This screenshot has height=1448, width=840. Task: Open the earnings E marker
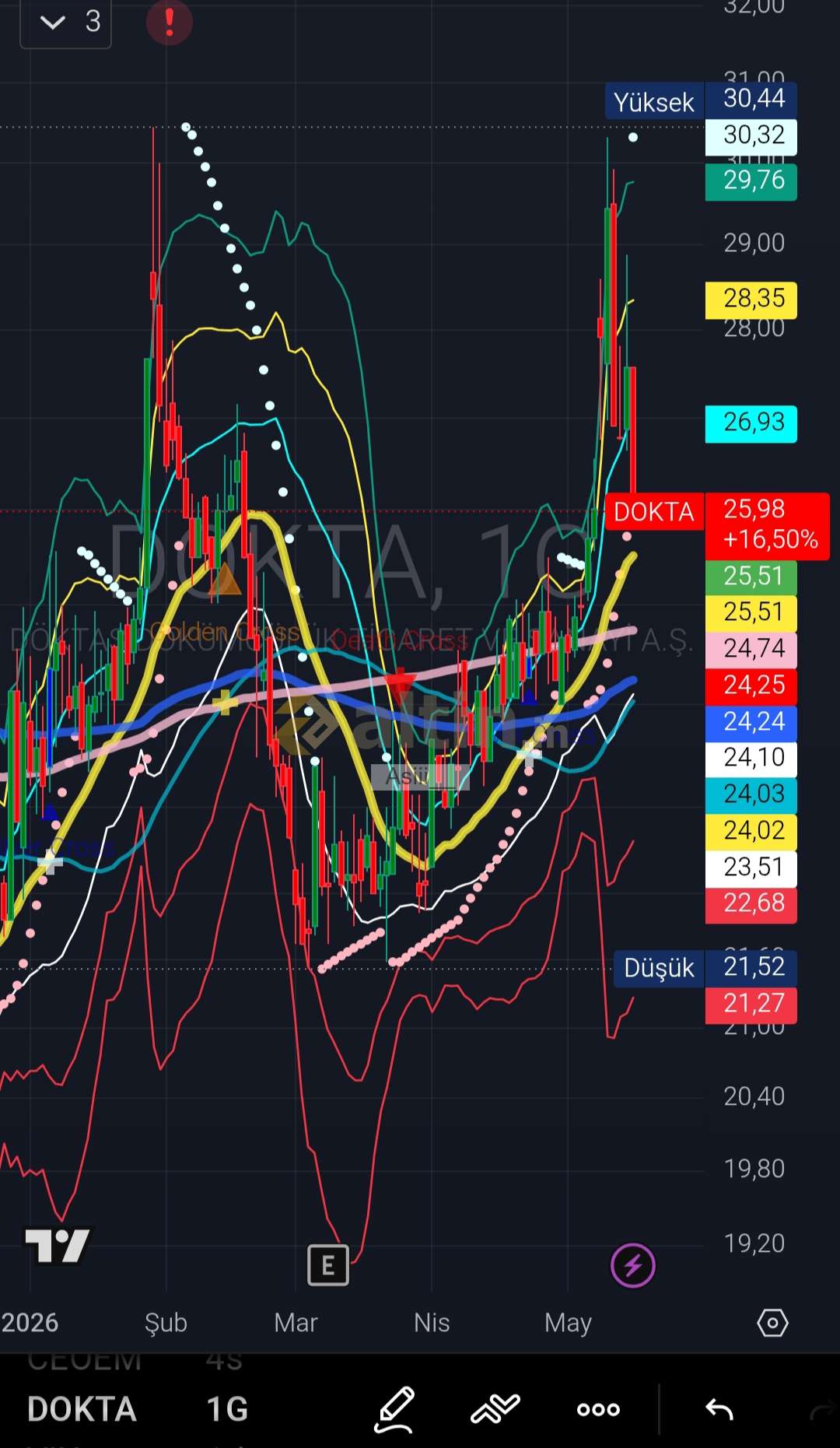(x=328, y=1266)
